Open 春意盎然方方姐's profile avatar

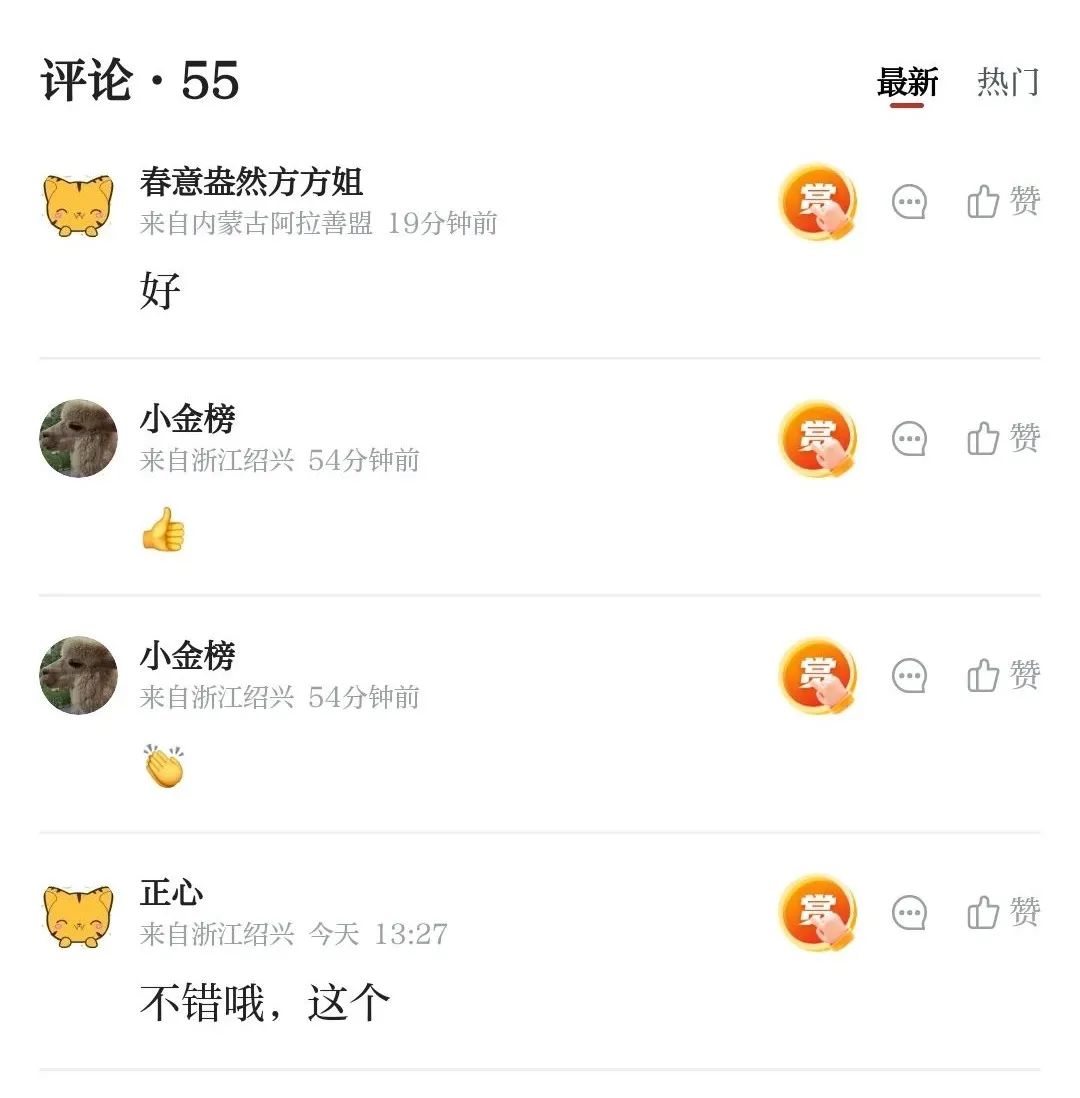click(78, 205)
